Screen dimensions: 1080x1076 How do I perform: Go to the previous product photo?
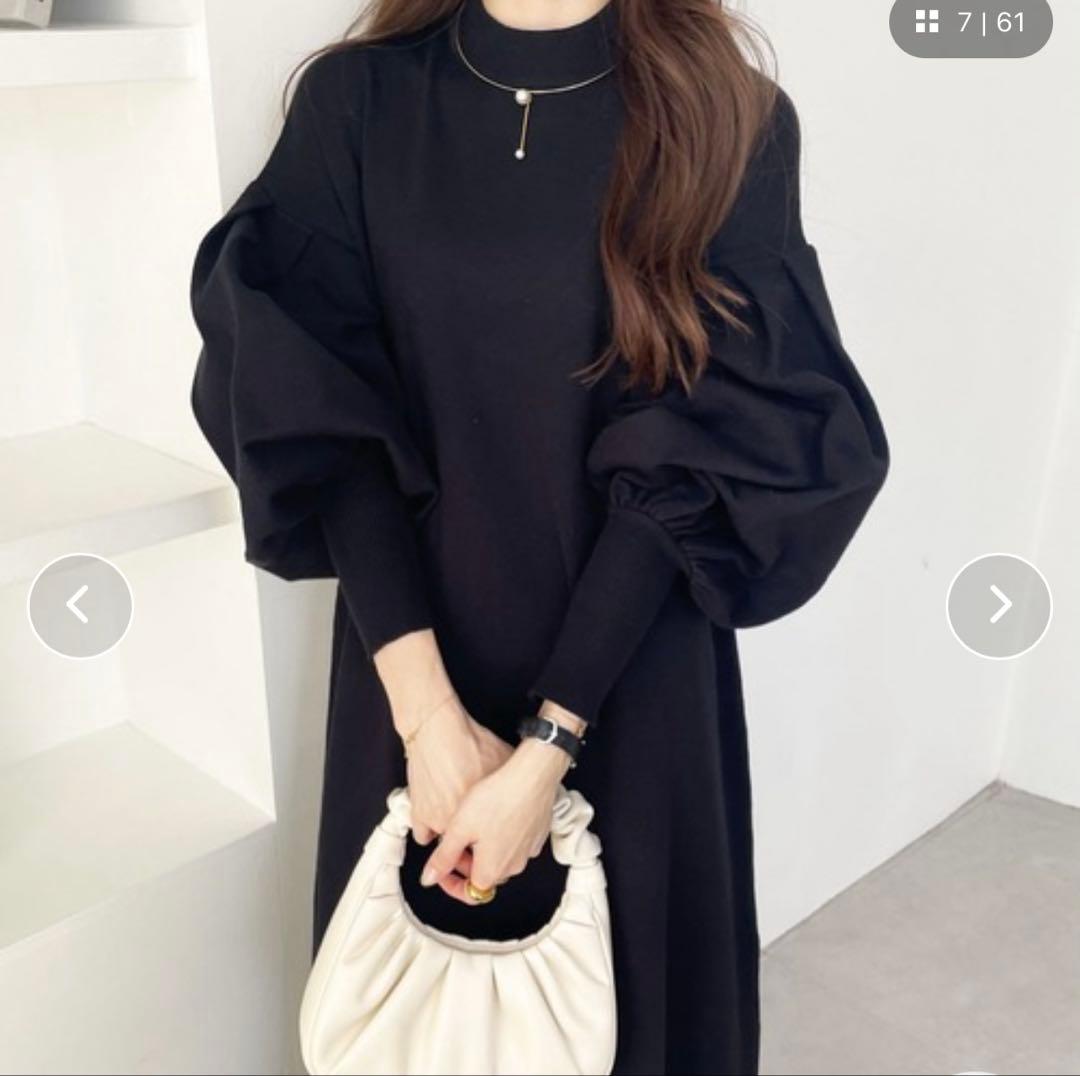click(80, 605)
